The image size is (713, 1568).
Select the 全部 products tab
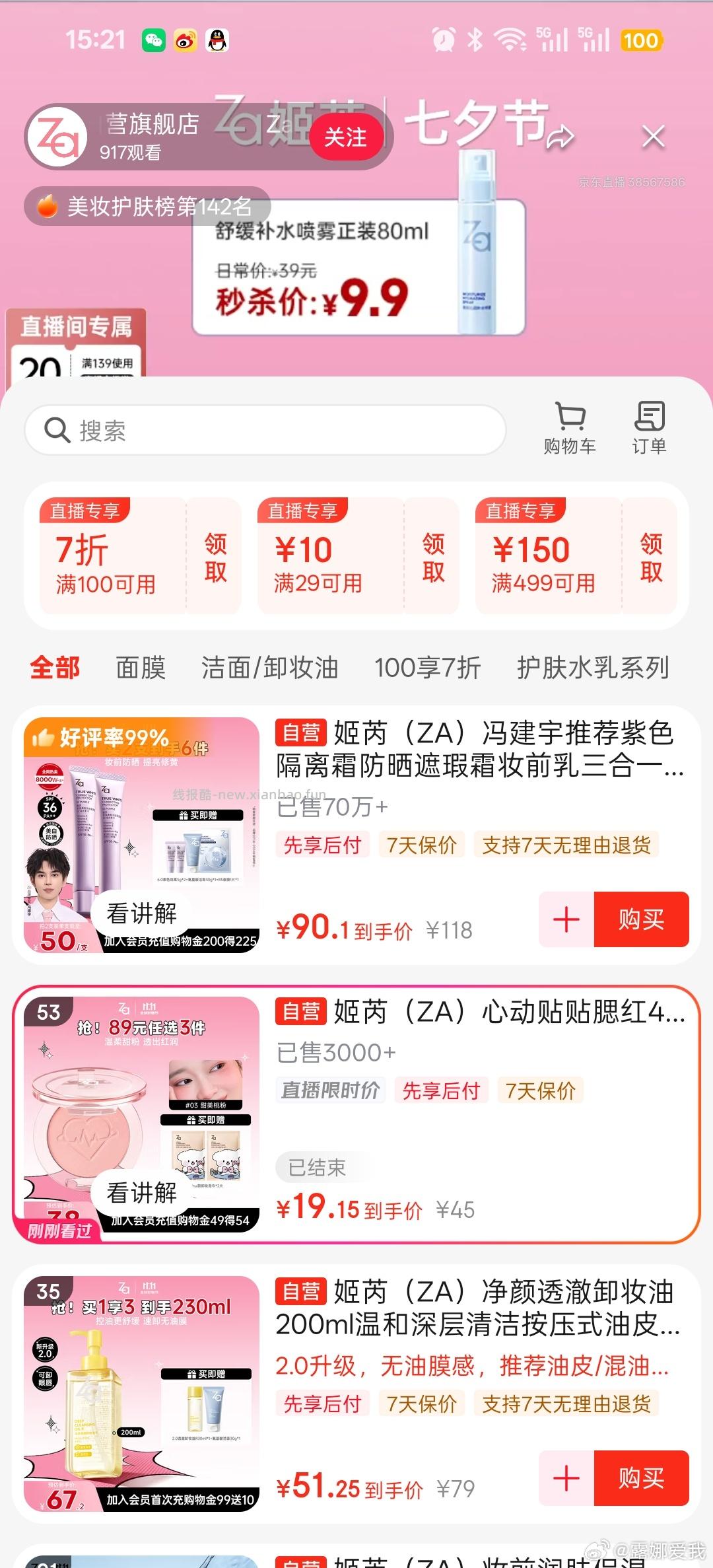tap(55, 667)
